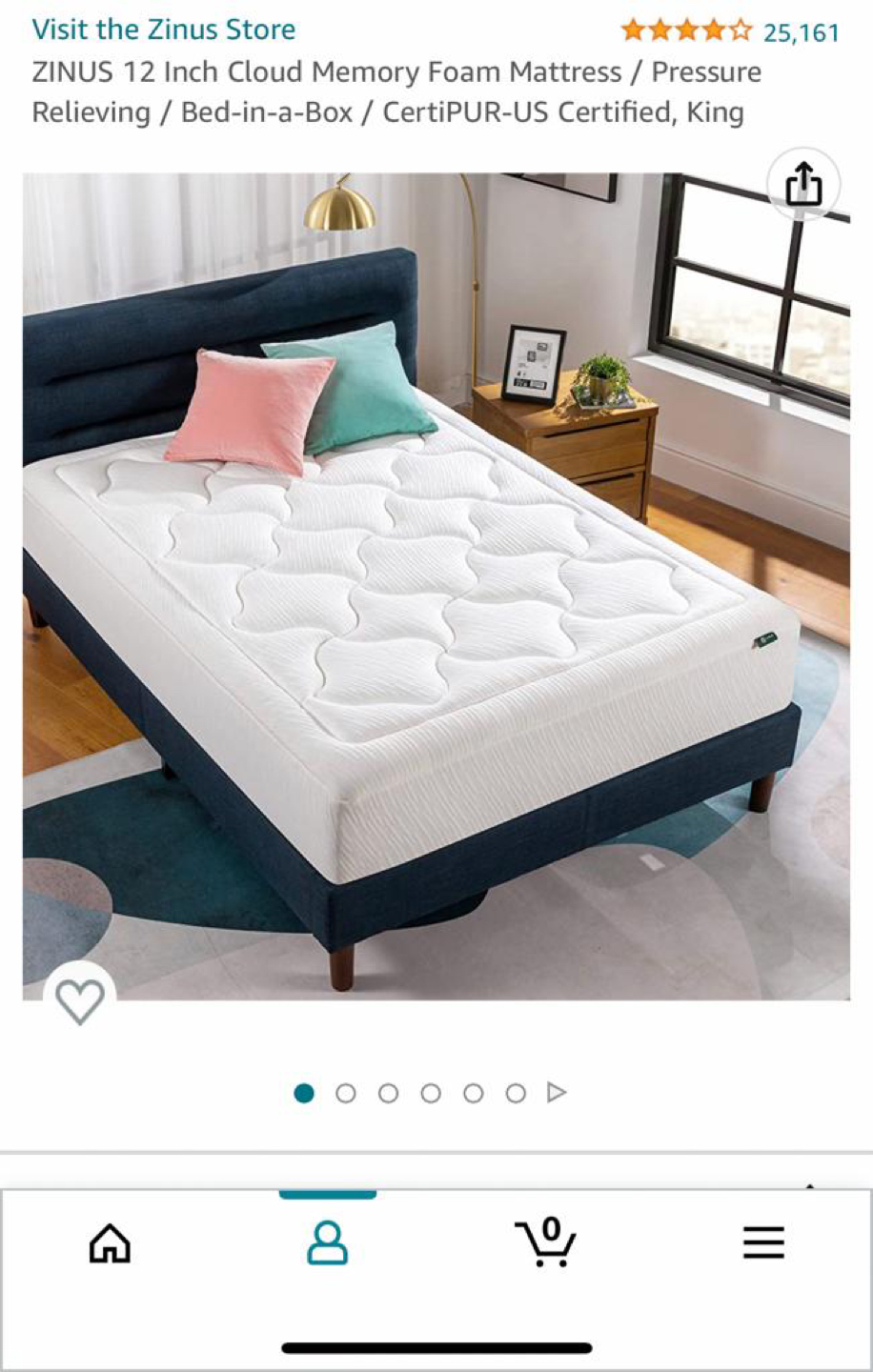The width and height of the screenshot is (873, 1372).
Task: Open the shopping cart
Action: pos(546,1243)
